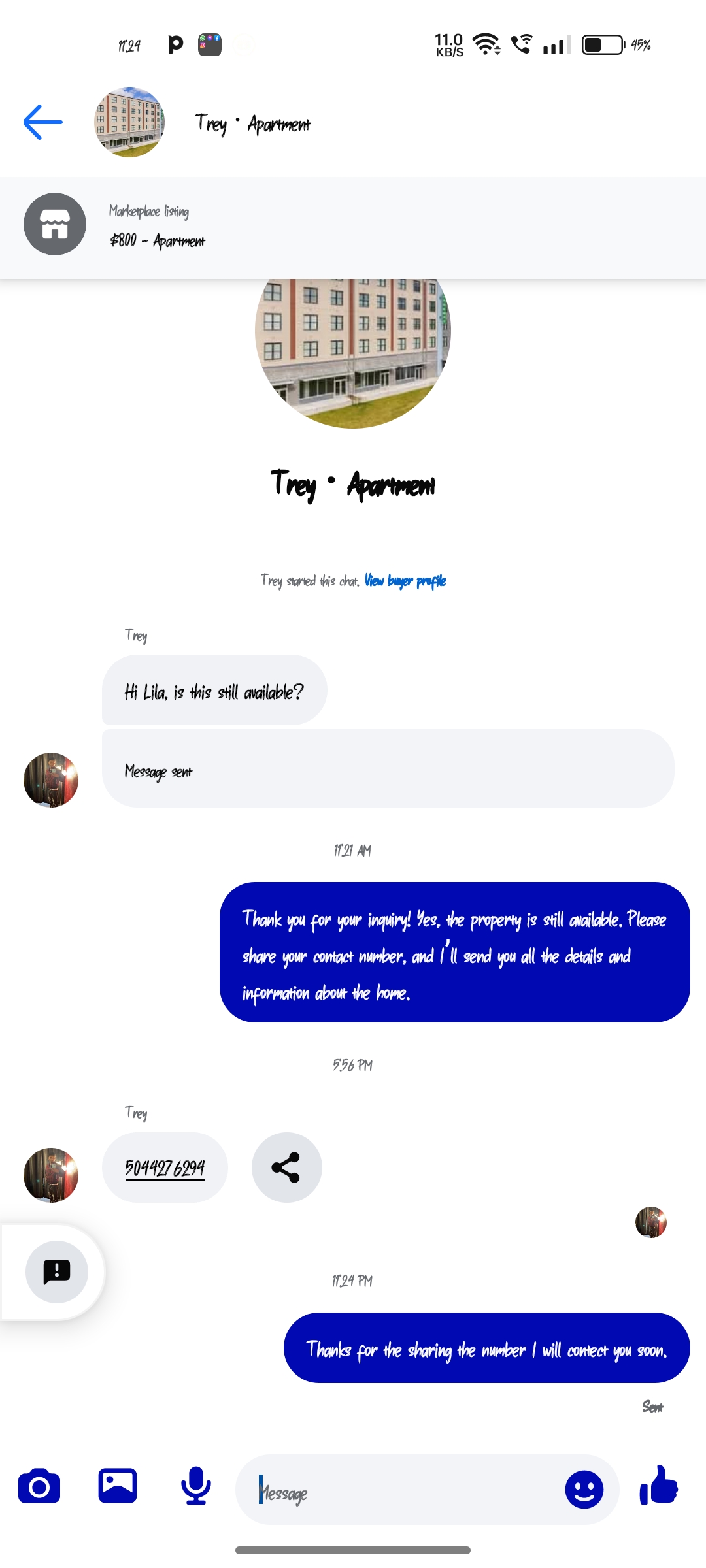The image size is (706, 1568).
Task: Send a thumbs-up like
Action: 659,1485
